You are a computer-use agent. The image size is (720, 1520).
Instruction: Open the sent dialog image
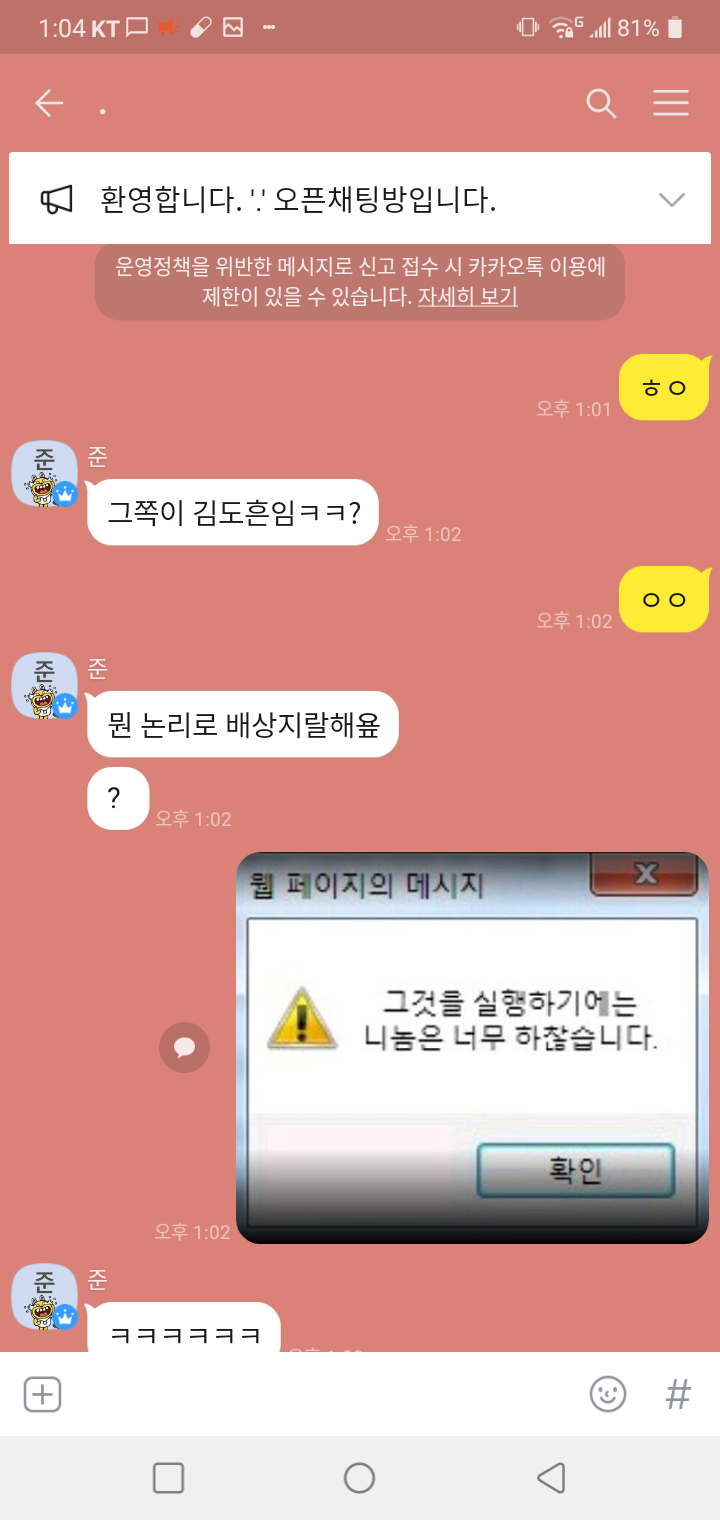click(x=472, y=1048)
